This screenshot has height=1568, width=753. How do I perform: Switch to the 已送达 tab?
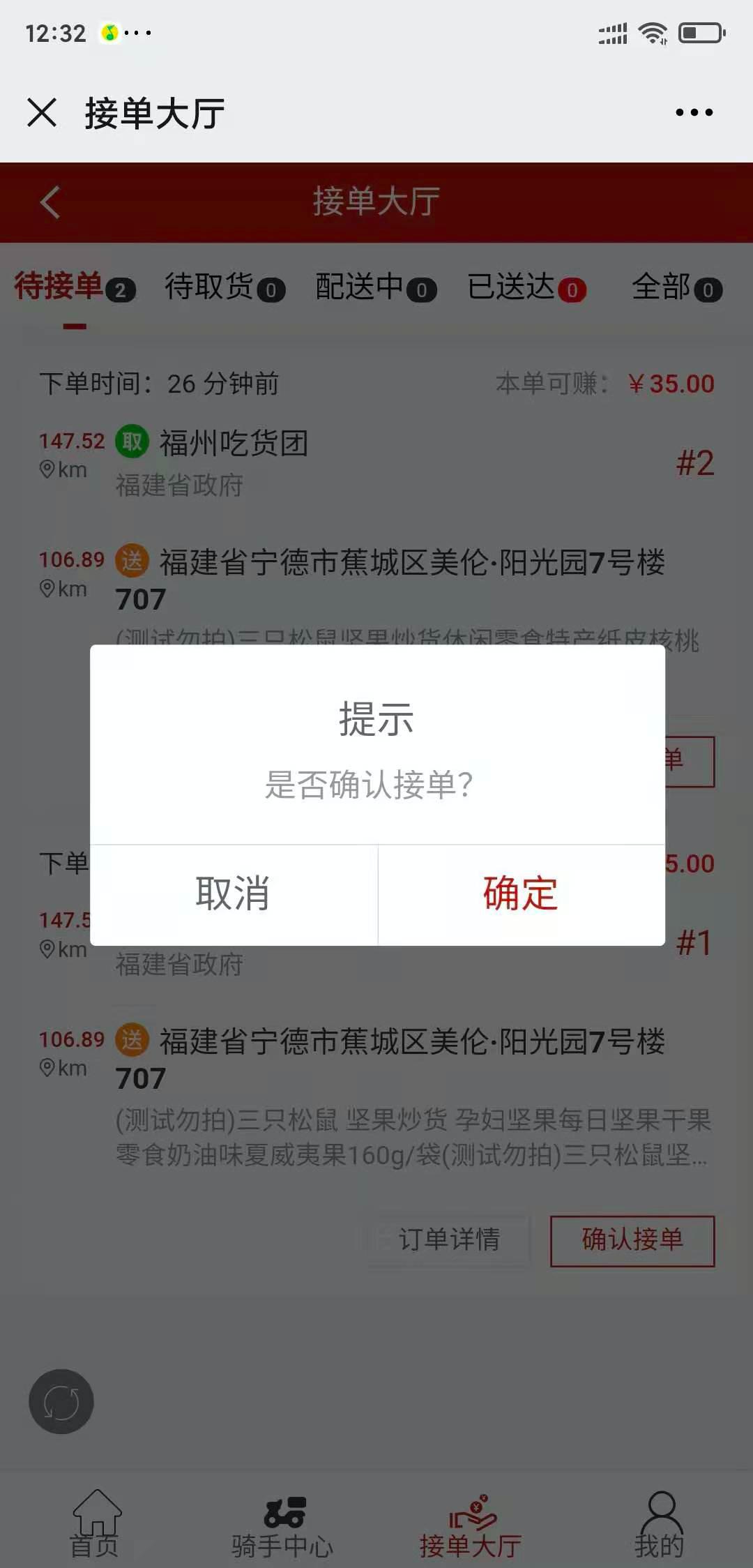point(526,287)
